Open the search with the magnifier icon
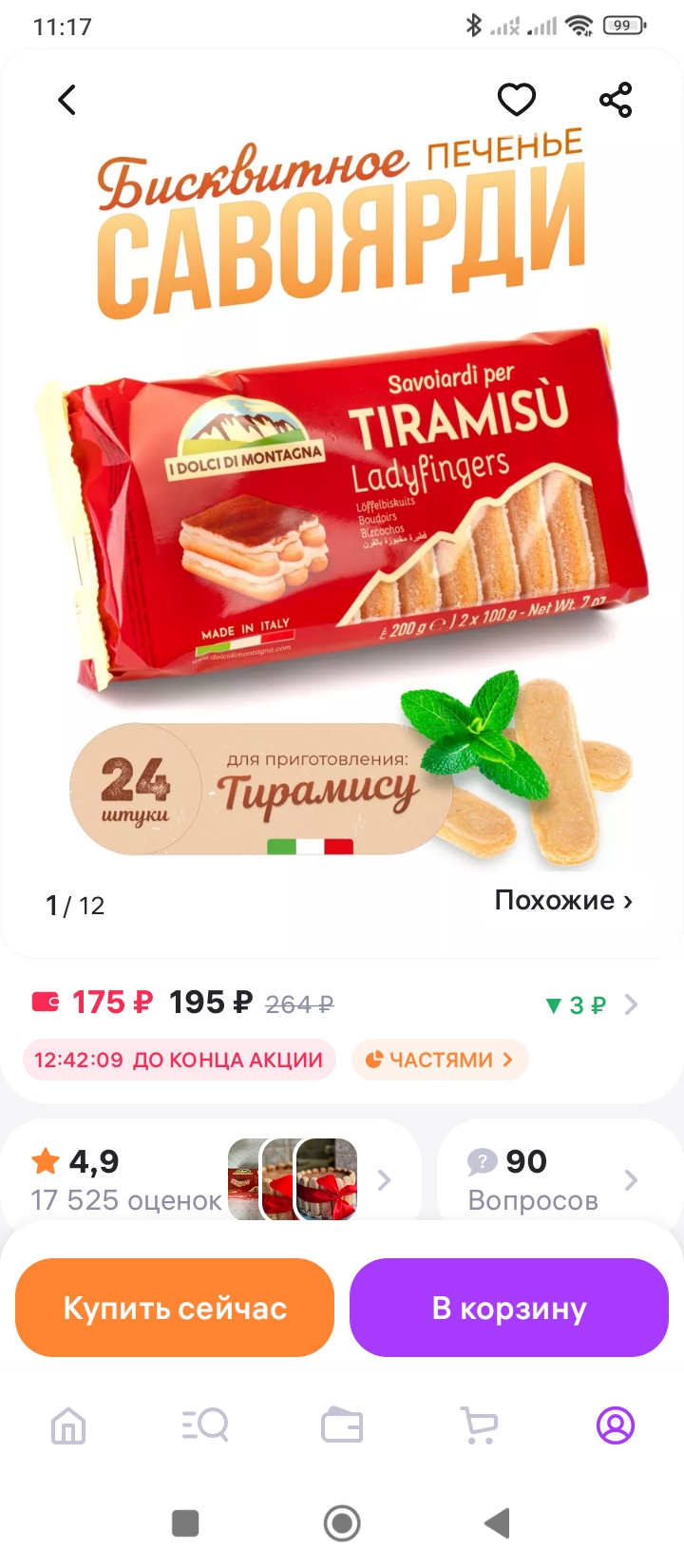Screen dimensions: 684x1568 (204, 1425)
